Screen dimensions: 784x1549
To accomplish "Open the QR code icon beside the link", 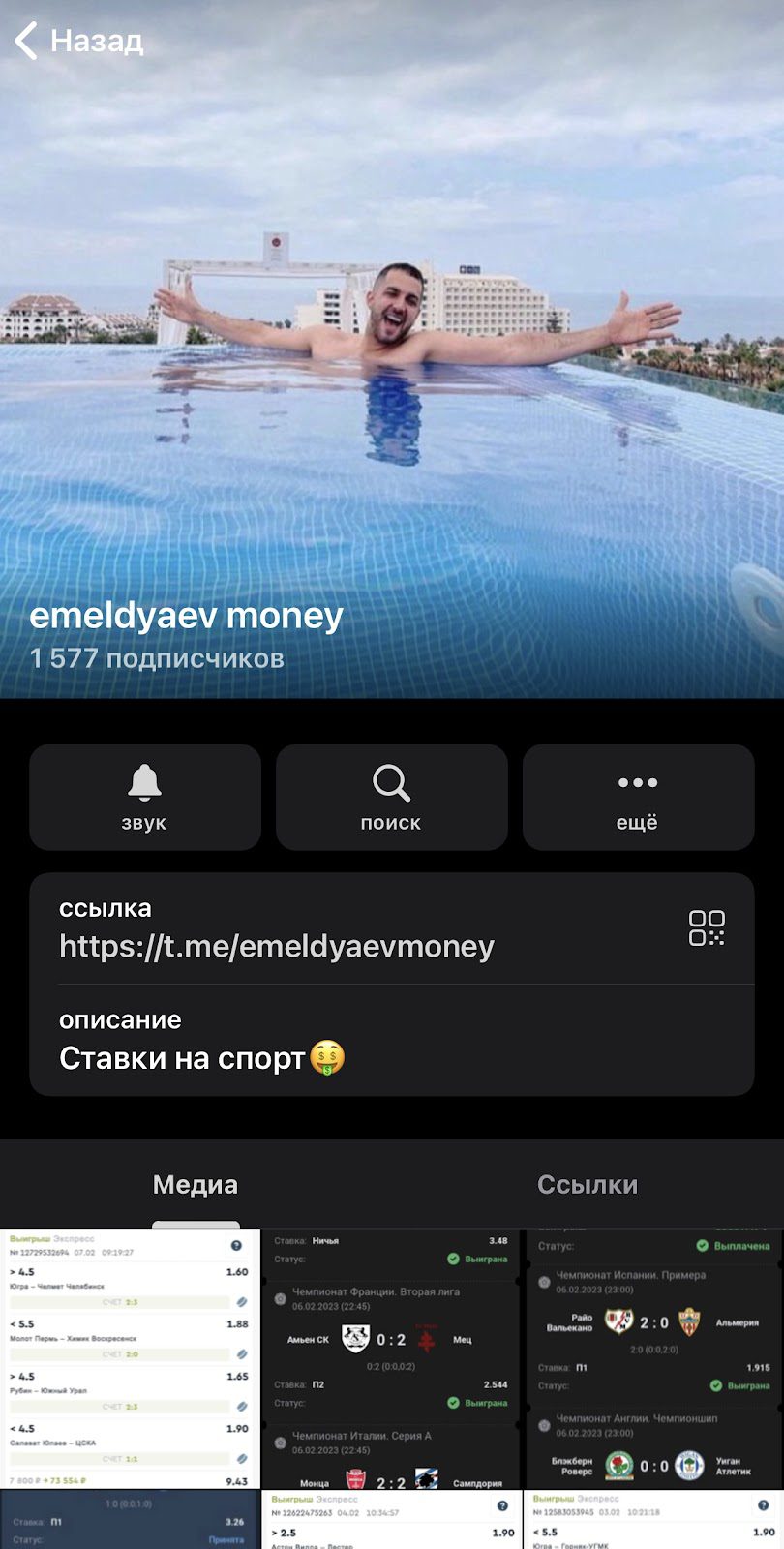I will 707,927.
